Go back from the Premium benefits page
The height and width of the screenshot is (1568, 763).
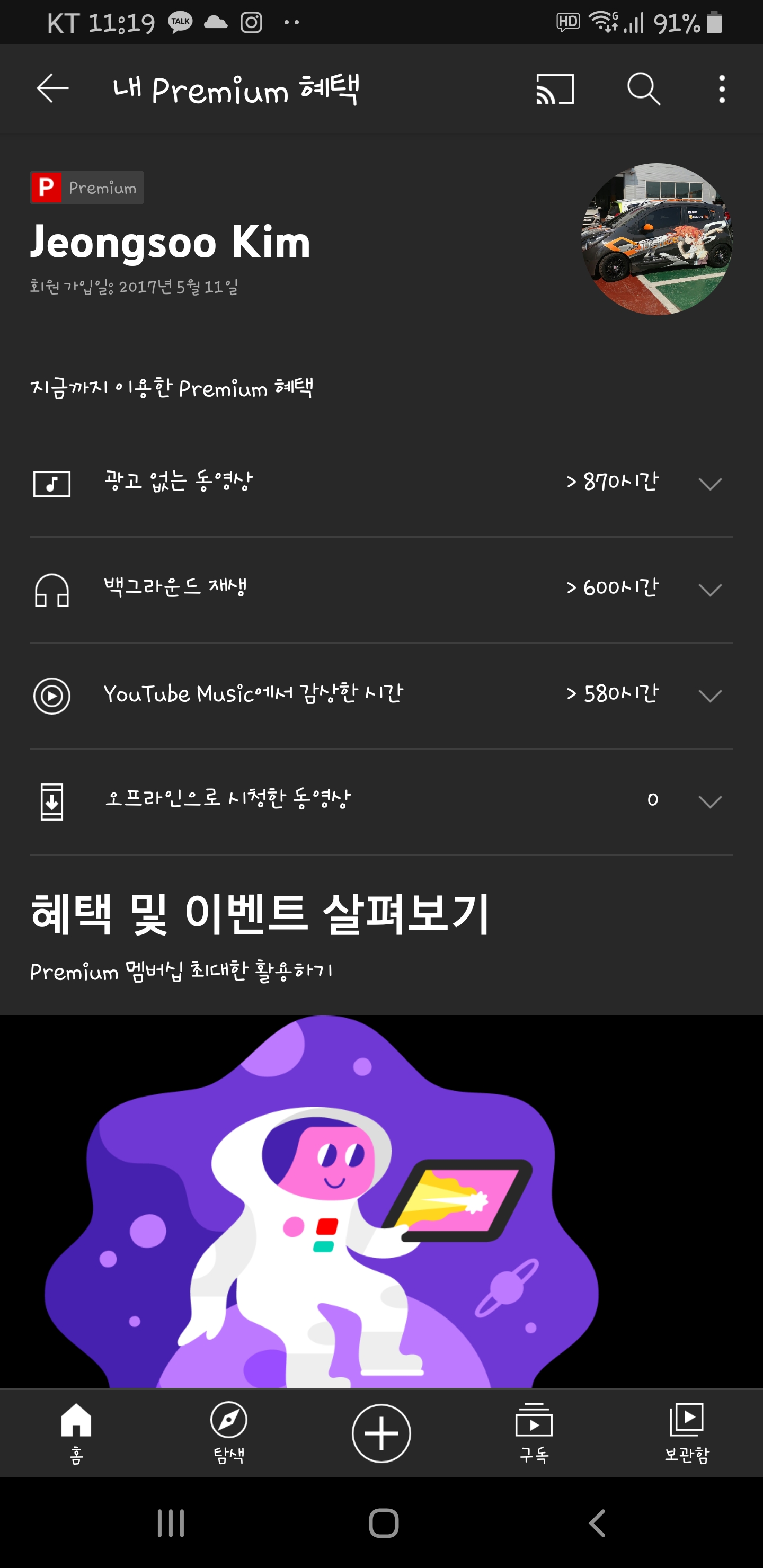(x=52, y=90)
